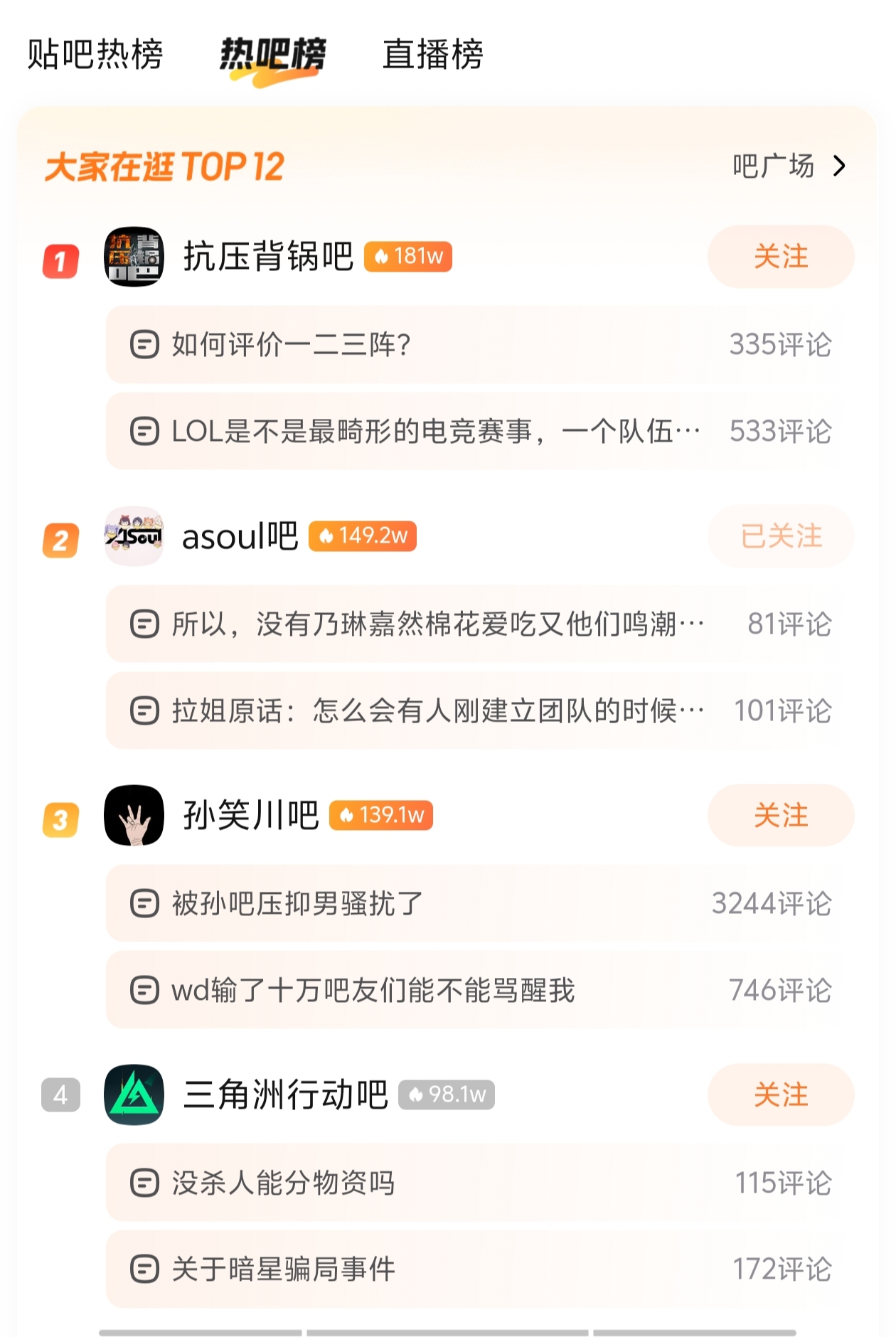Follow 抗压背锅吧
This screenshot has height=1337, width=896.
pos(780,257)
